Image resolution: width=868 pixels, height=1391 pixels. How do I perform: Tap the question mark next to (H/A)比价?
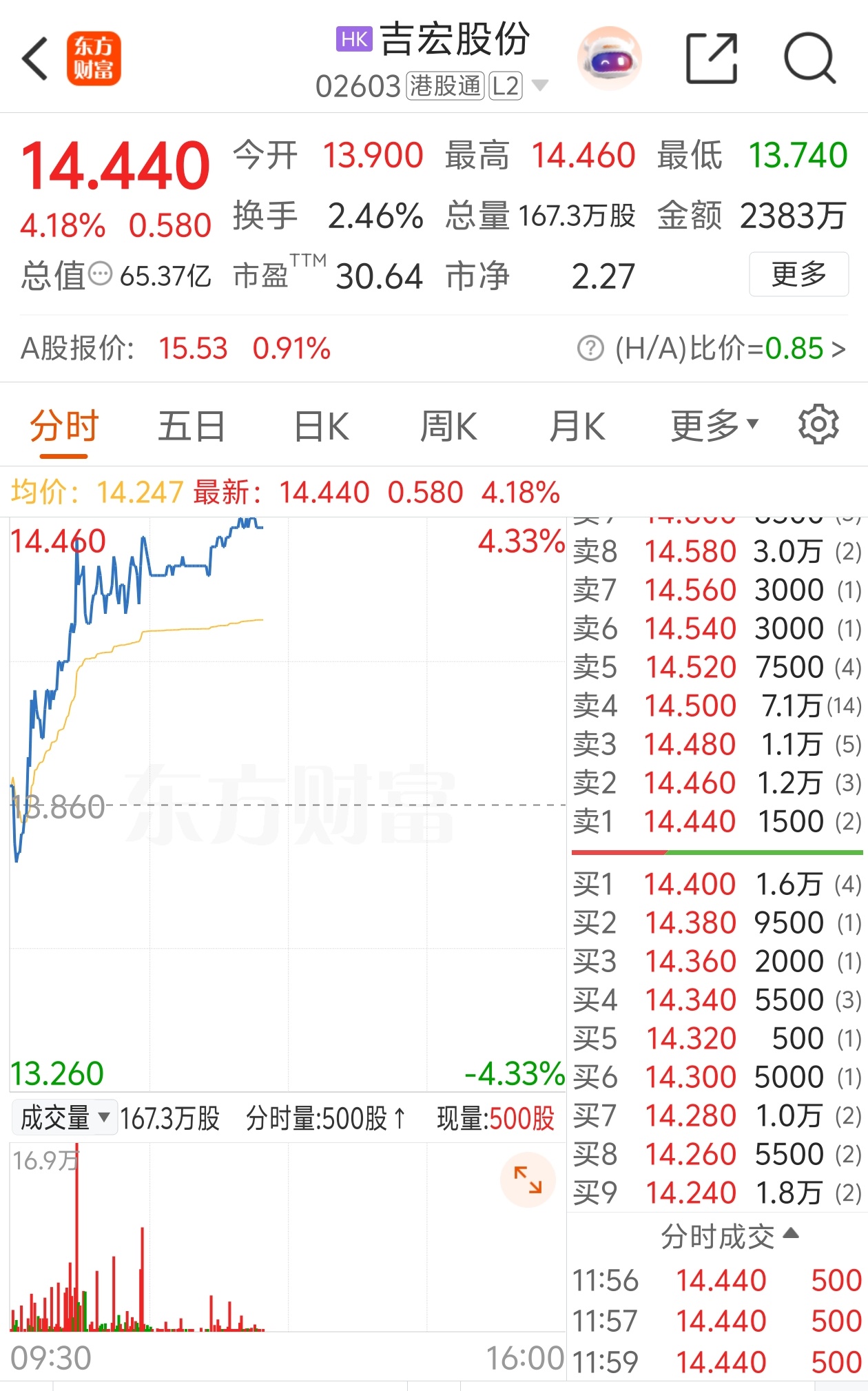pyautogui.click(x=590, y=349)
